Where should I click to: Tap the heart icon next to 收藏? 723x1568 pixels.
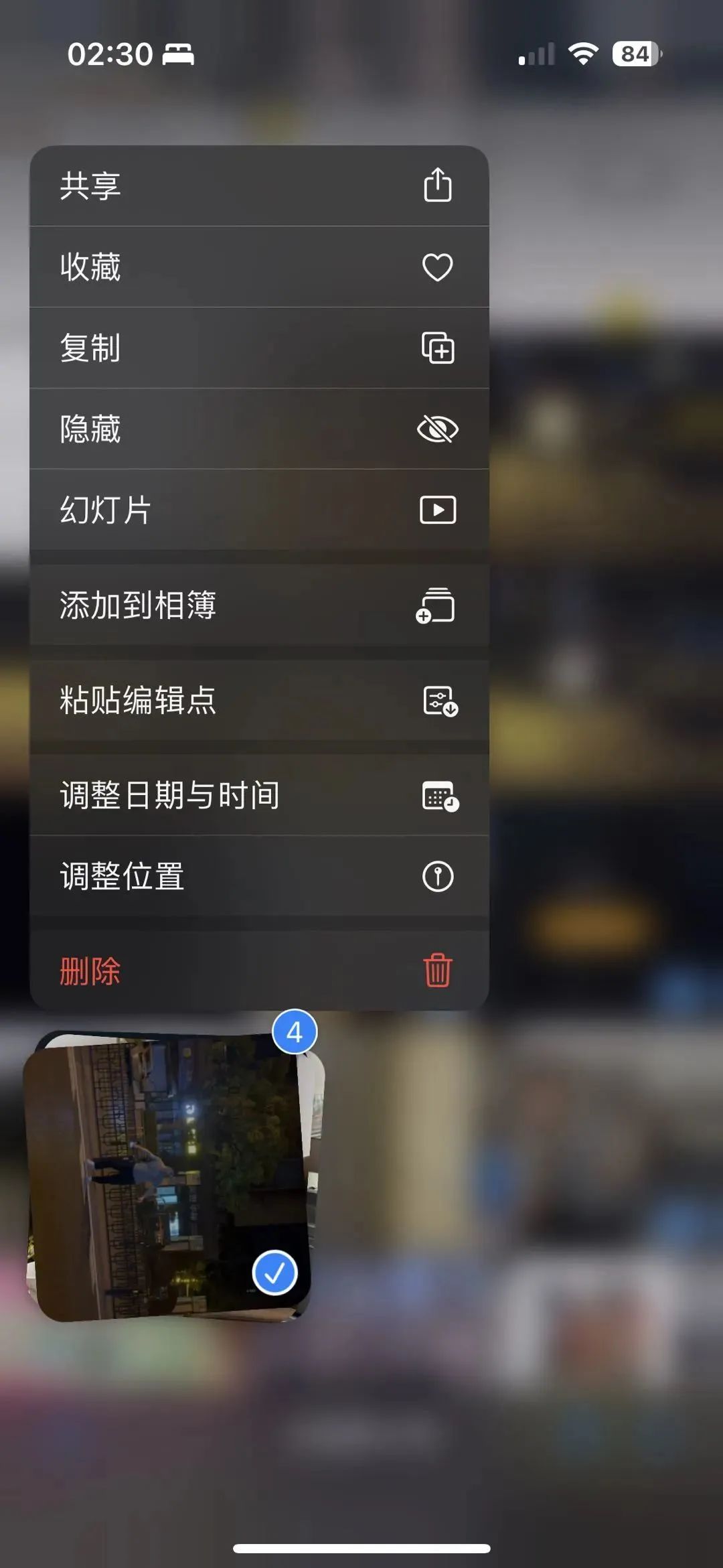pyautogui.click(x=438, y=267)
